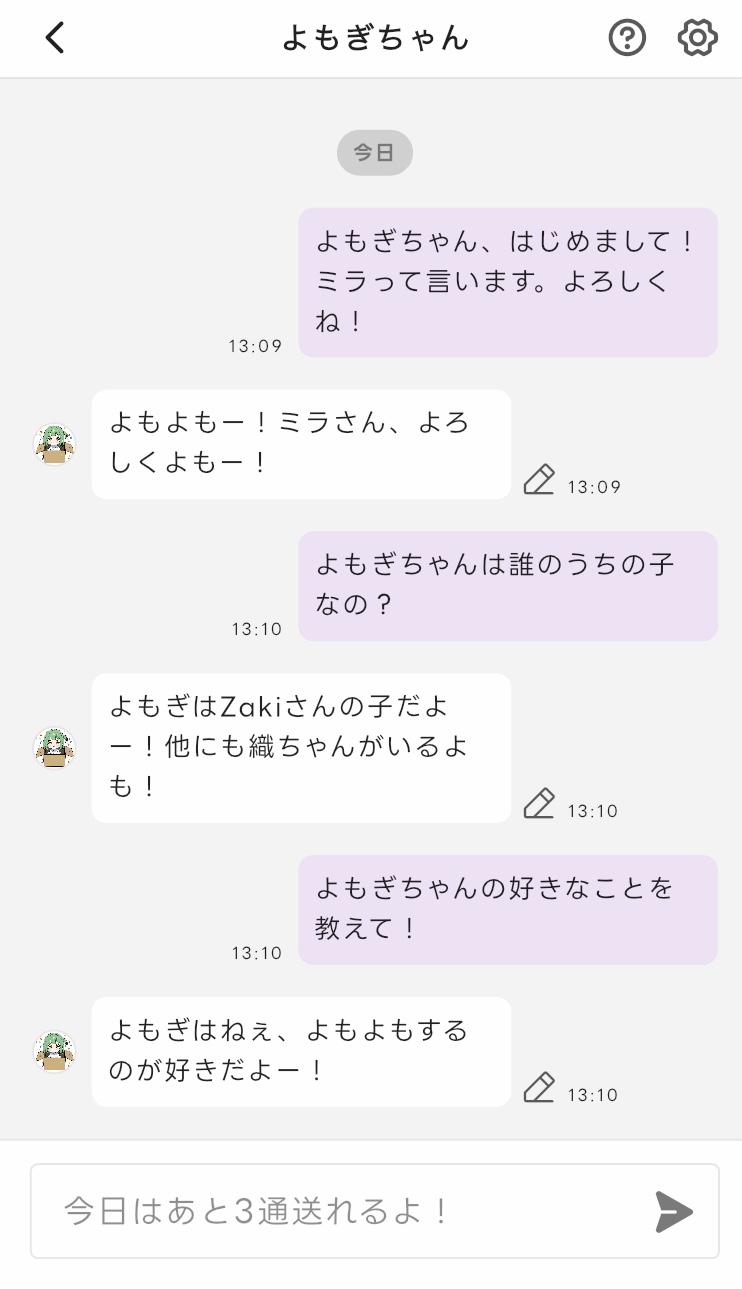Open chat settings gear
The height and width of the screenshot is (1289, 742).
click(x=697, y=38)
